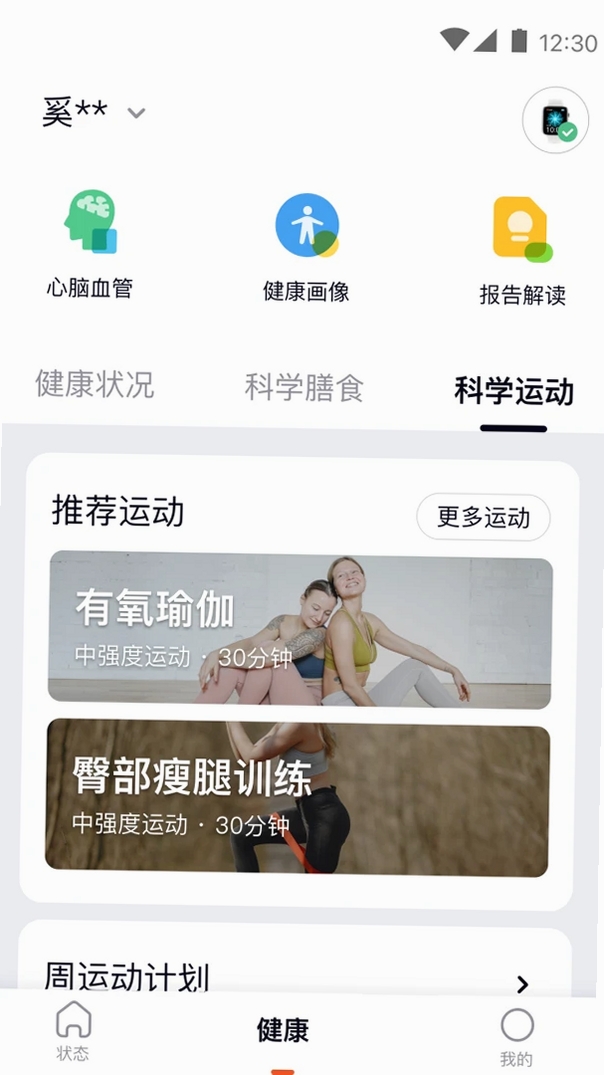Image resolution: width=604 pixels, height=1075 pixels.
Task: Expand the 奚** user dropdown
Action: point(94,112)
